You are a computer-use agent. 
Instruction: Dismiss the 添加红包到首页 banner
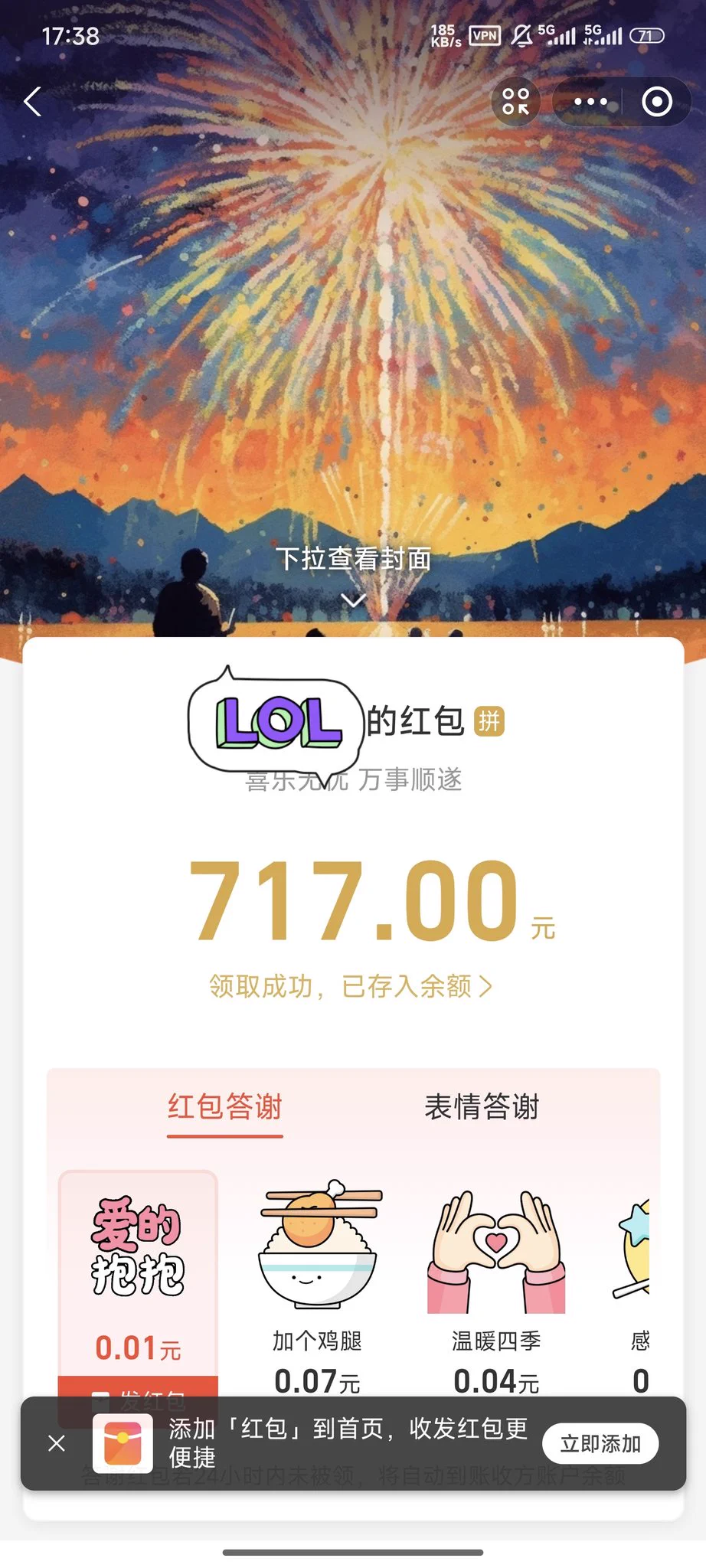57,1444
